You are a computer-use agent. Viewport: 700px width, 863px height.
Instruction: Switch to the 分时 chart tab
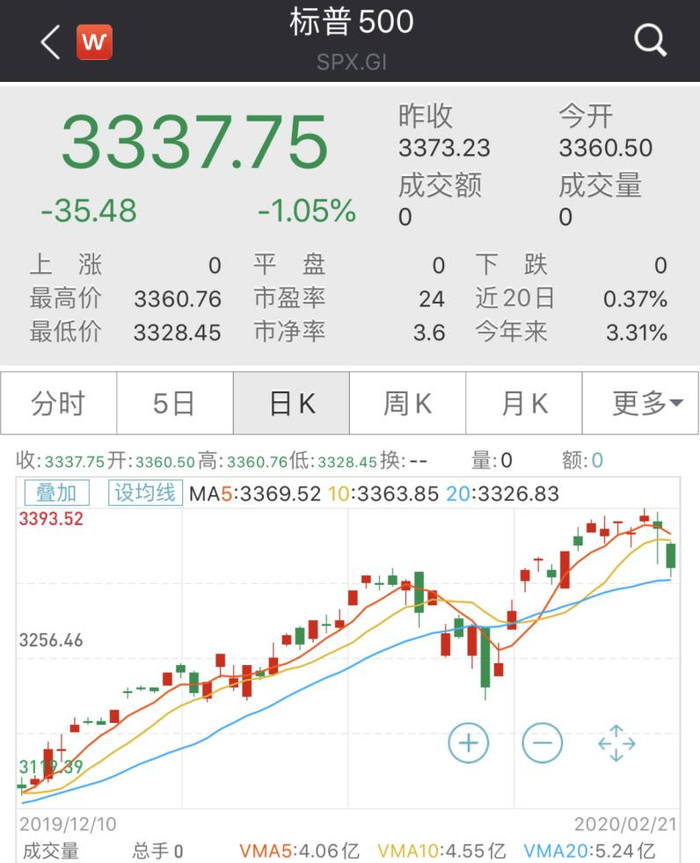(x=58, y=404)
